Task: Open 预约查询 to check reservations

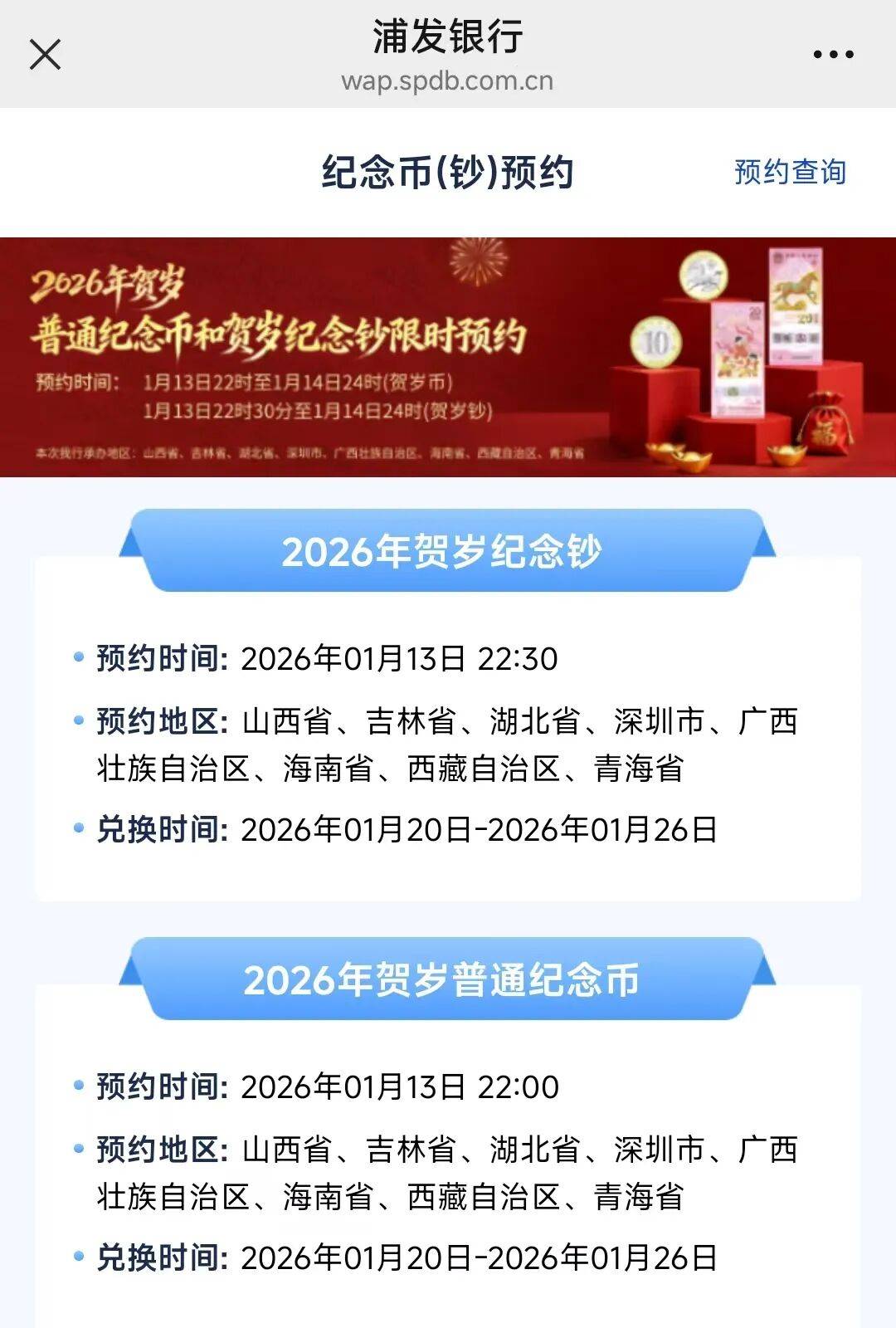Action: (789, 172)
